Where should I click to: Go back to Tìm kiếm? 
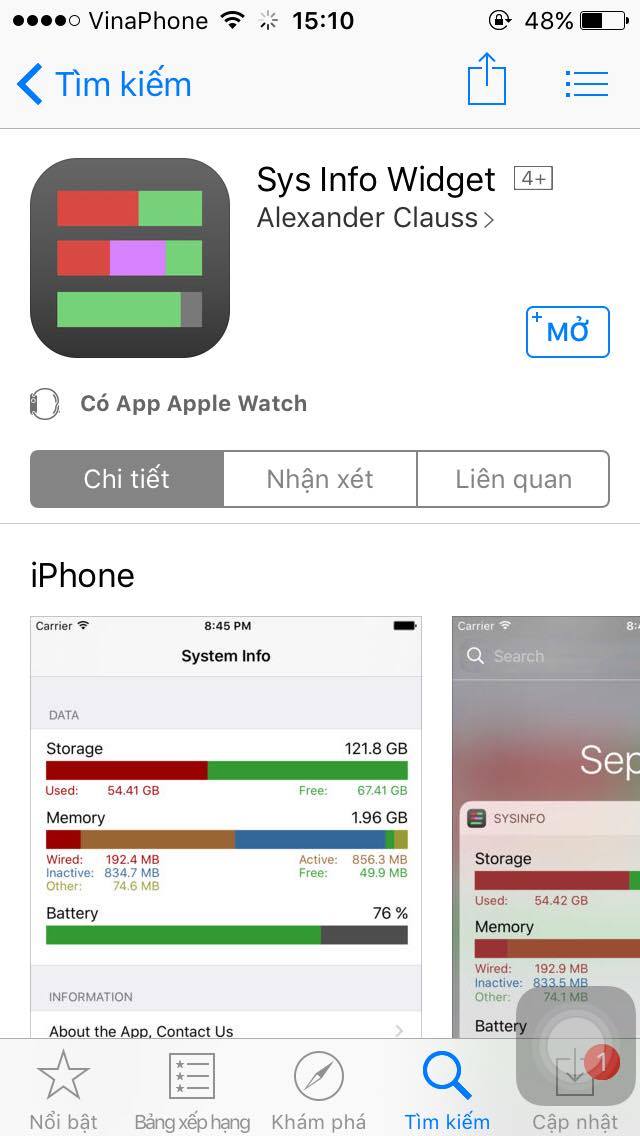104,84
